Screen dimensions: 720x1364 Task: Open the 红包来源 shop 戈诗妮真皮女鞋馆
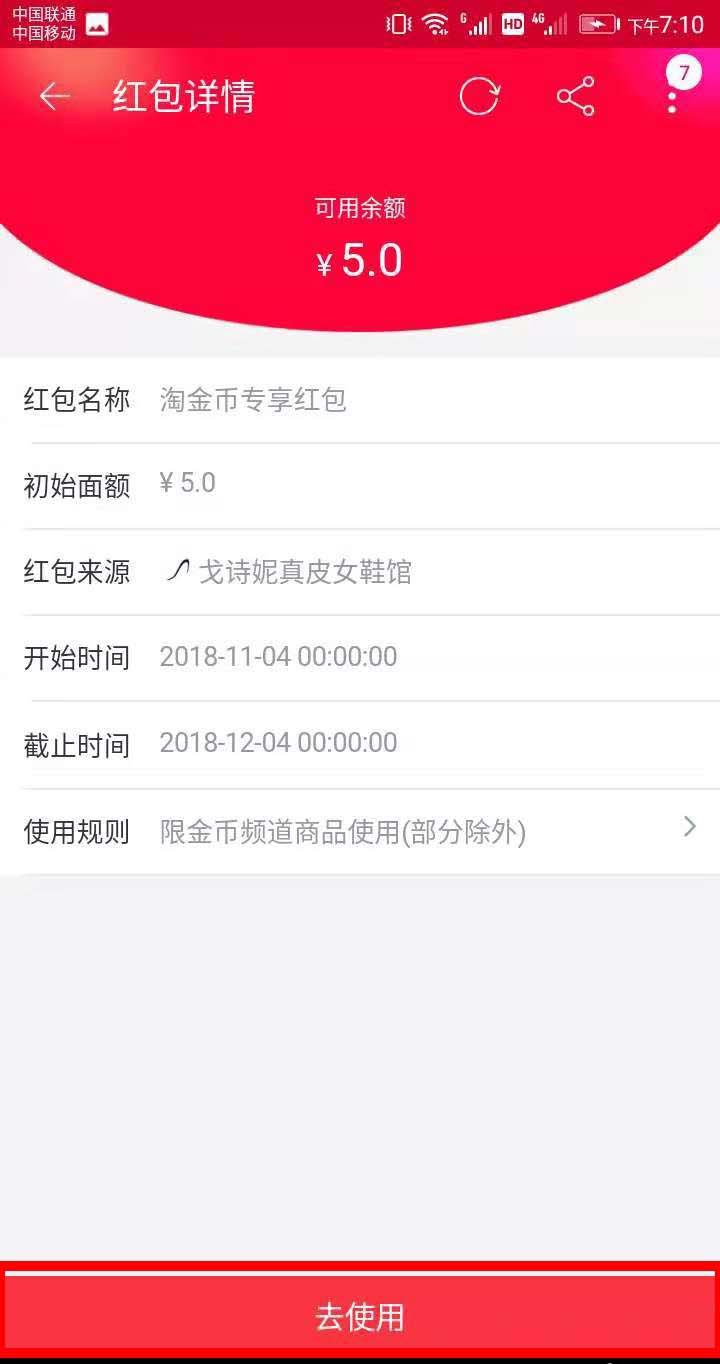tap(304, 572)
